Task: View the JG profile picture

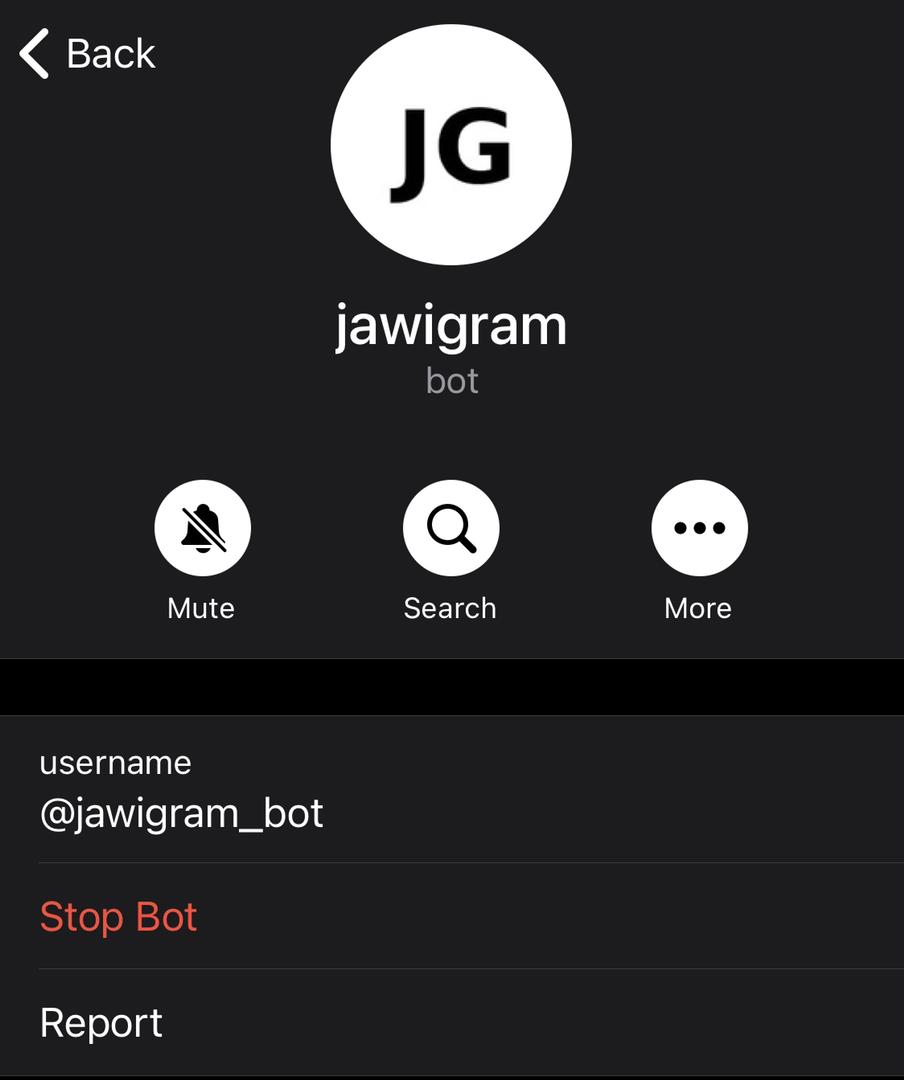Action: tap(451, 145)
